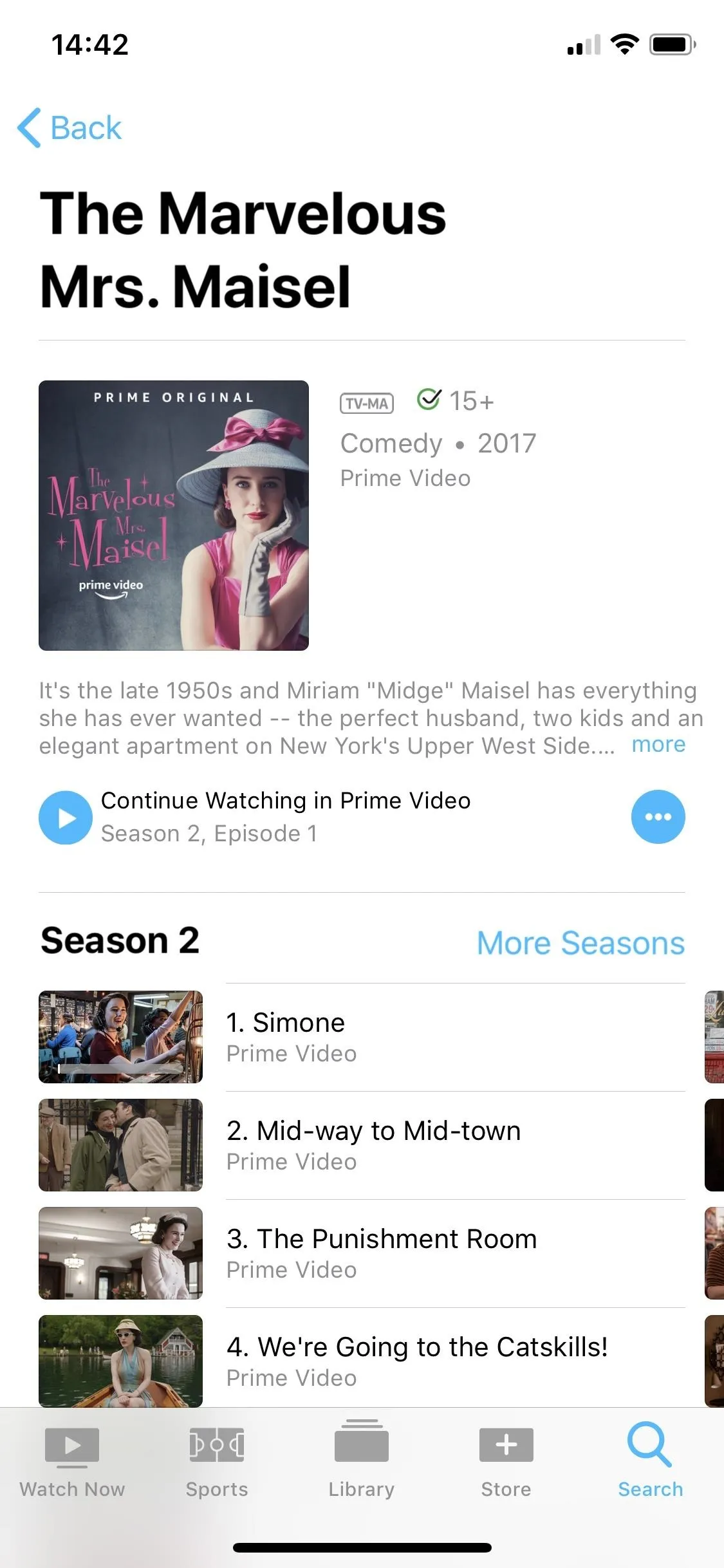Go back using the Back button
724x1568 pixels.
[x=70, y=127]
